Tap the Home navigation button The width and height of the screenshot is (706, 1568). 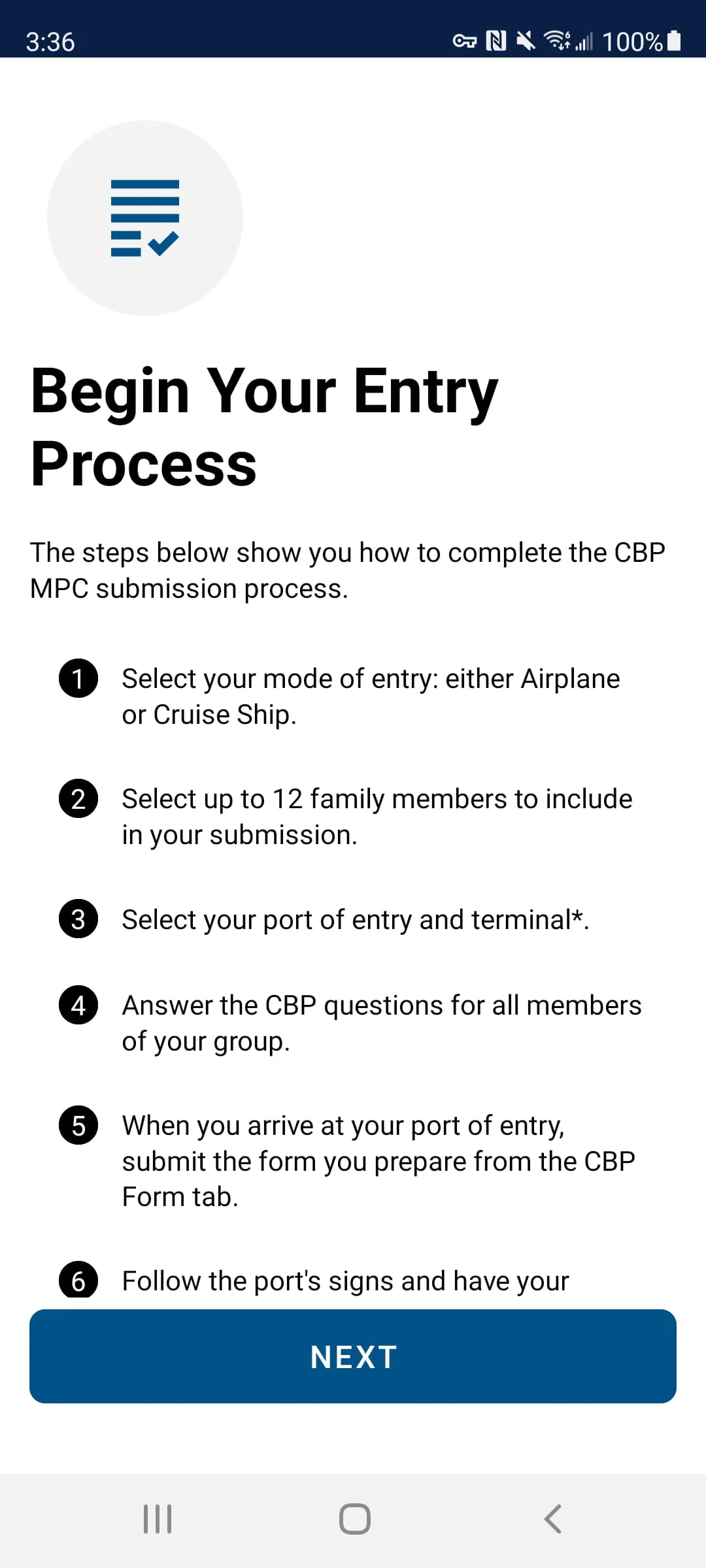point(353,1518)
